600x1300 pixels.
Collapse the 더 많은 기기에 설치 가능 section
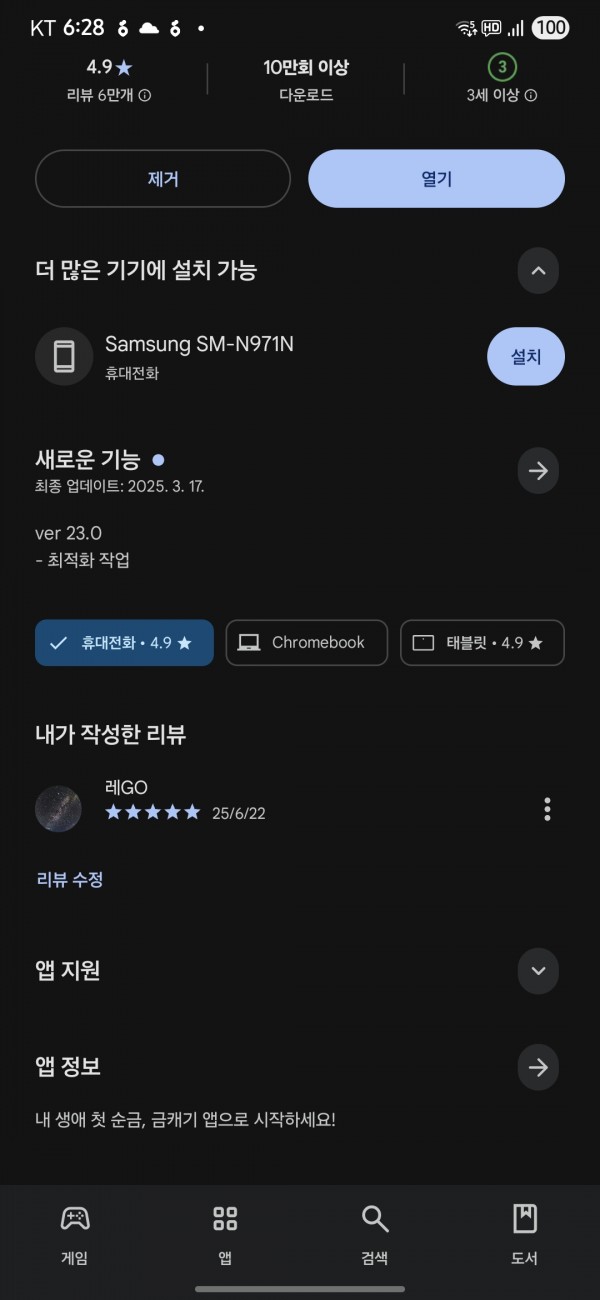(x=538, y=270)
